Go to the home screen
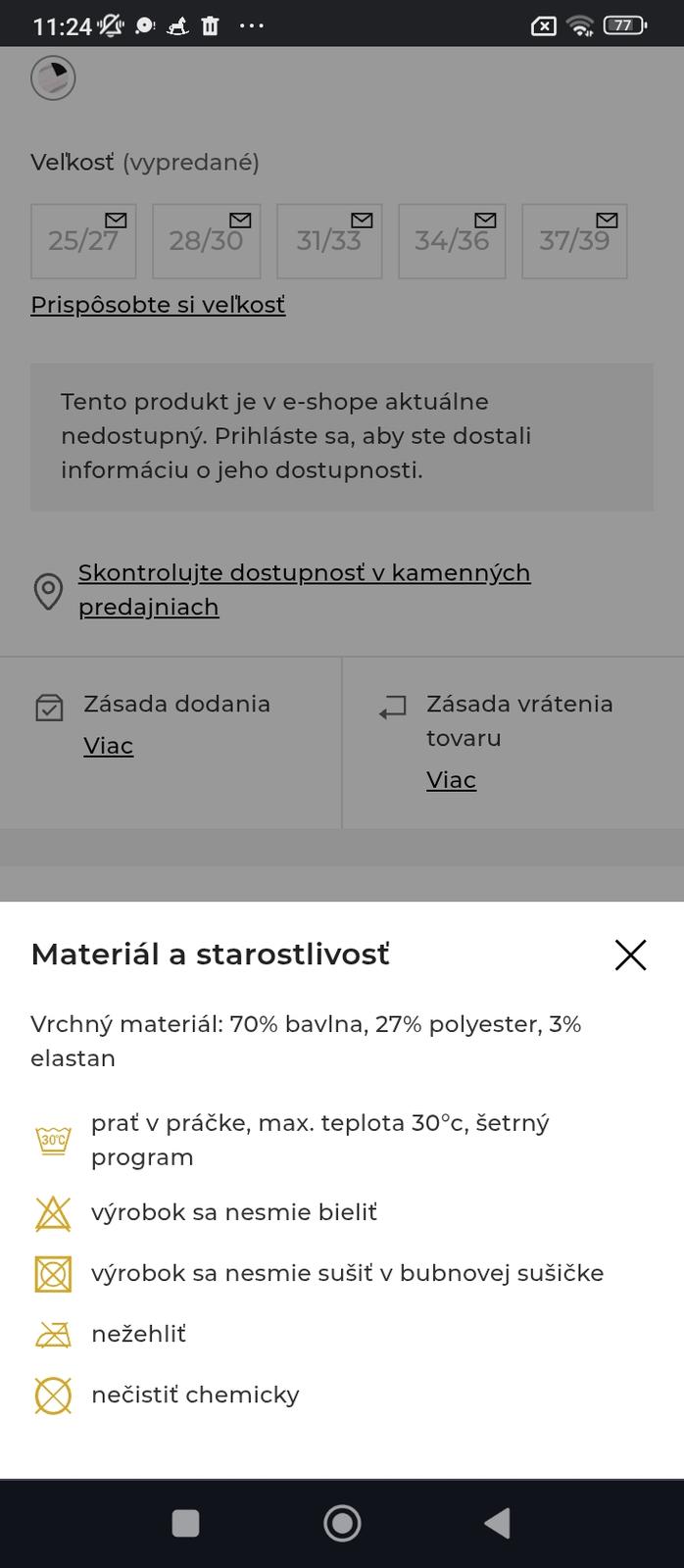The image size is (684, 1568). pyautogui.click(x=342, y=1523)
